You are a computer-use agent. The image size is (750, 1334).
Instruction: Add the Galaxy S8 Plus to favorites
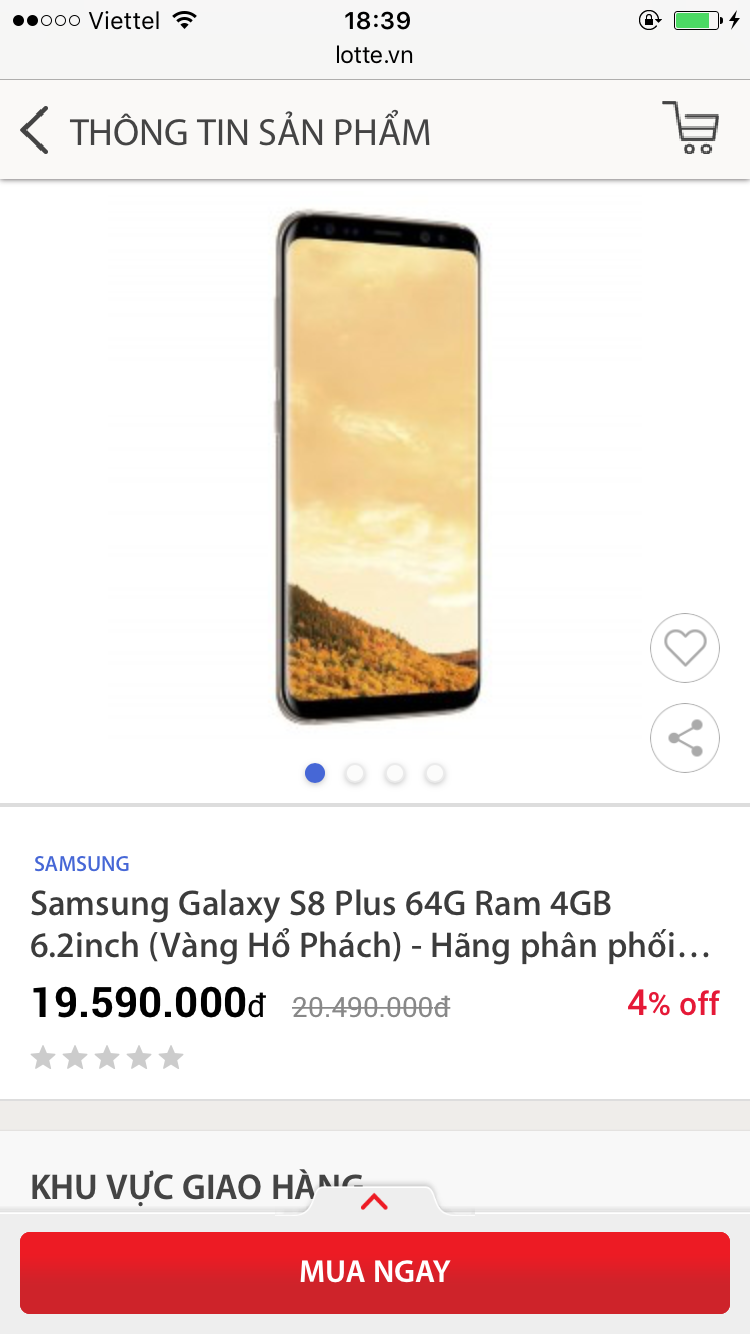pos(685,648)
